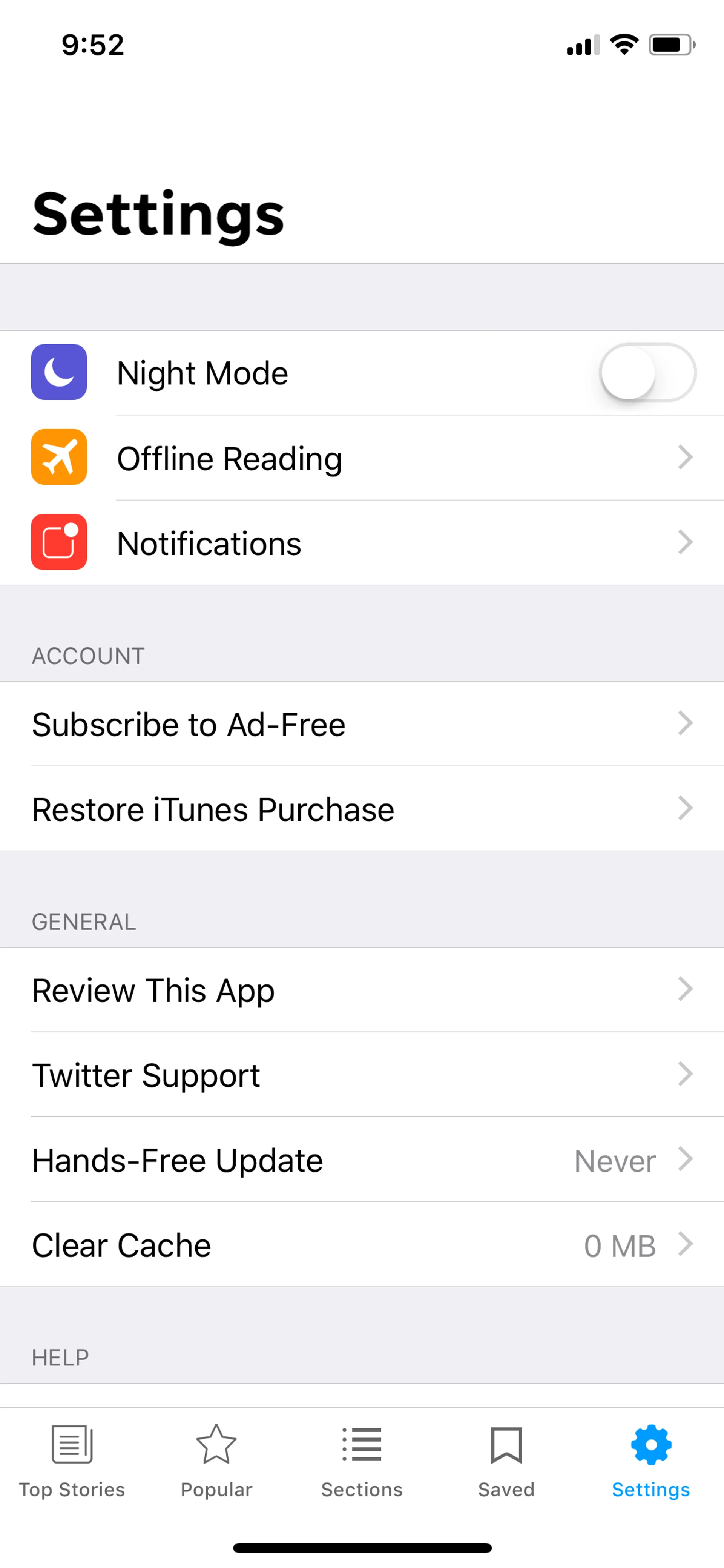Open Review This App
The width and height of the screenshot is (724, 1568).
pos(362,991)
